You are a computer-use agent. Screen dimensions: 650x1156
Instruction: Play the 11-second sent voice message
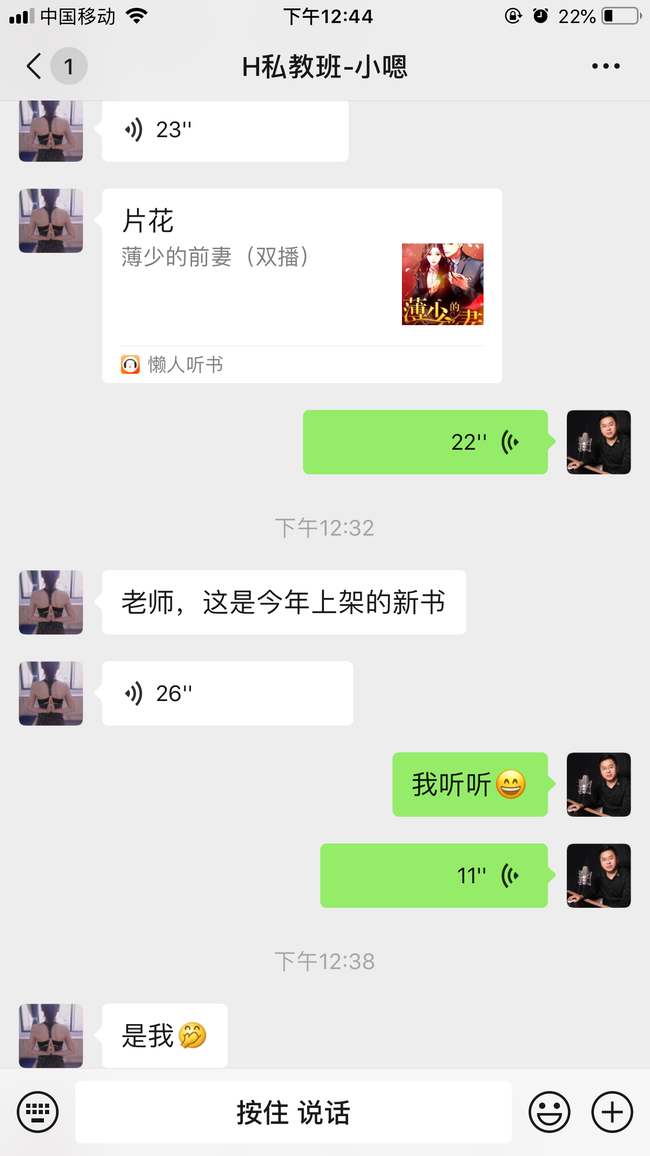click(x=434, y=876)
